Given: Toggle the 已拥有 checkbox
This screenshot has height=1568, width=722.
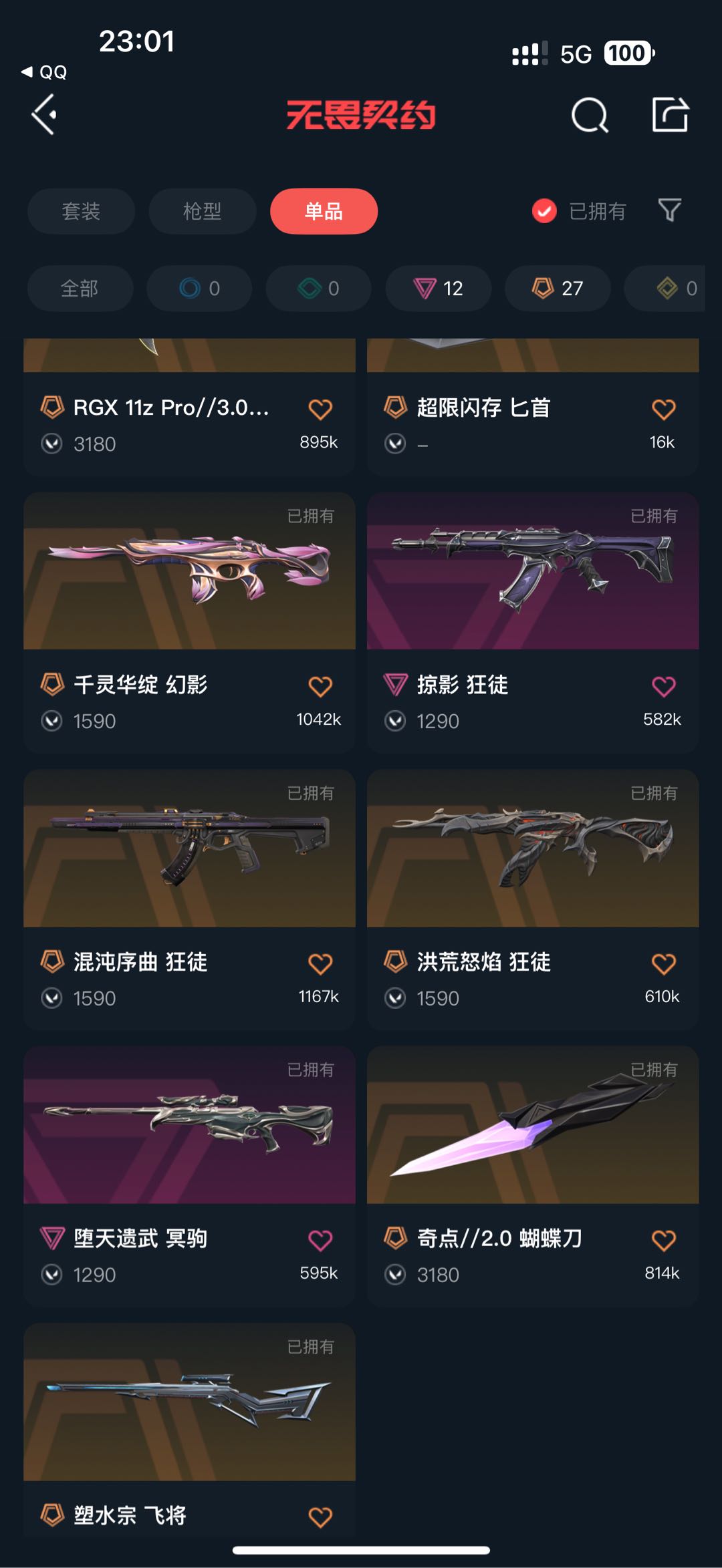Looking at the screenshot, I should [544, 211].
